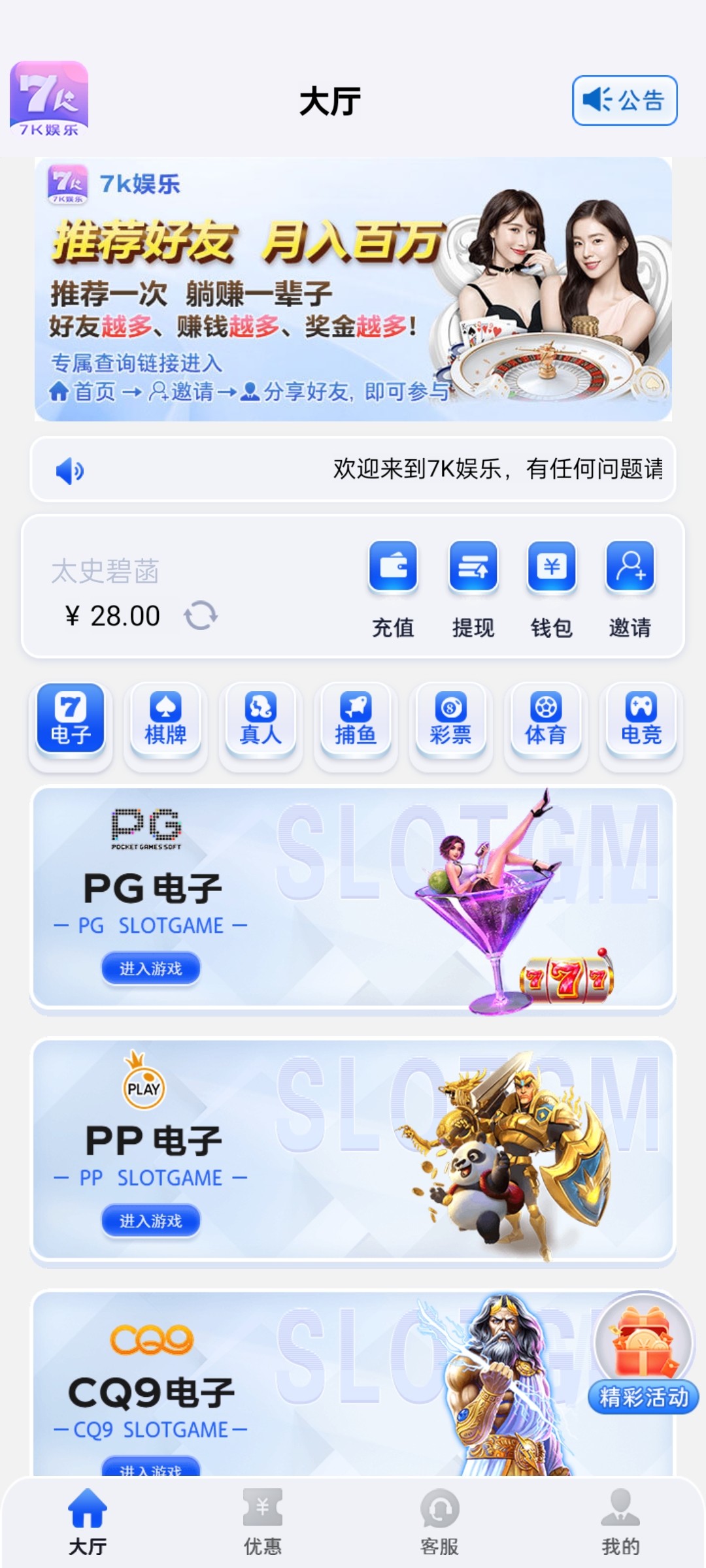Open 提现 withdrawal
This screenshot has width=706, height=1568.
[473, 588]
